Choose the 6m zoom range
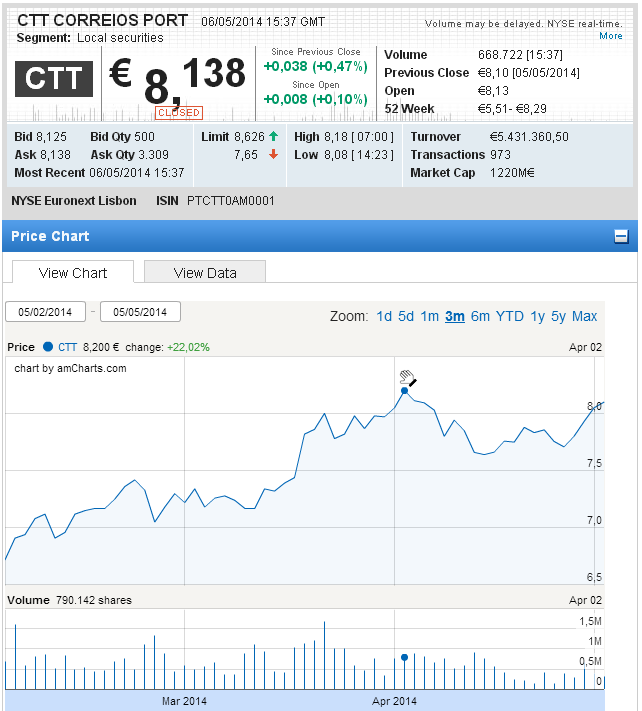Screen dimensions: 642x711 pos(480,316)
